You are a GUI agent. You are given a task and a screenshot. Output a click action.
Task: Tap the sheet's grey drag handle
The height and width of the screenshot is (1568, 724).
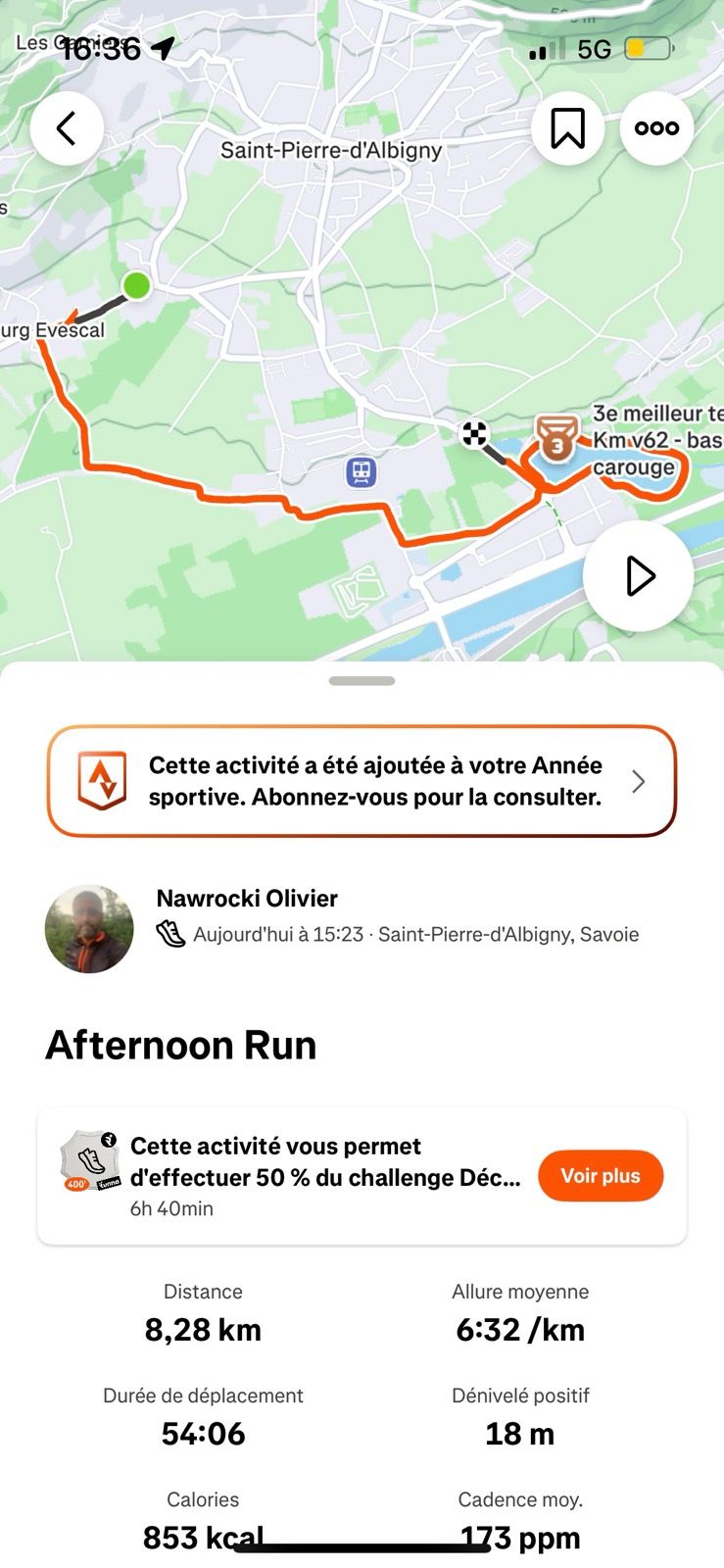pyautogui.click(x=362, y=681)
